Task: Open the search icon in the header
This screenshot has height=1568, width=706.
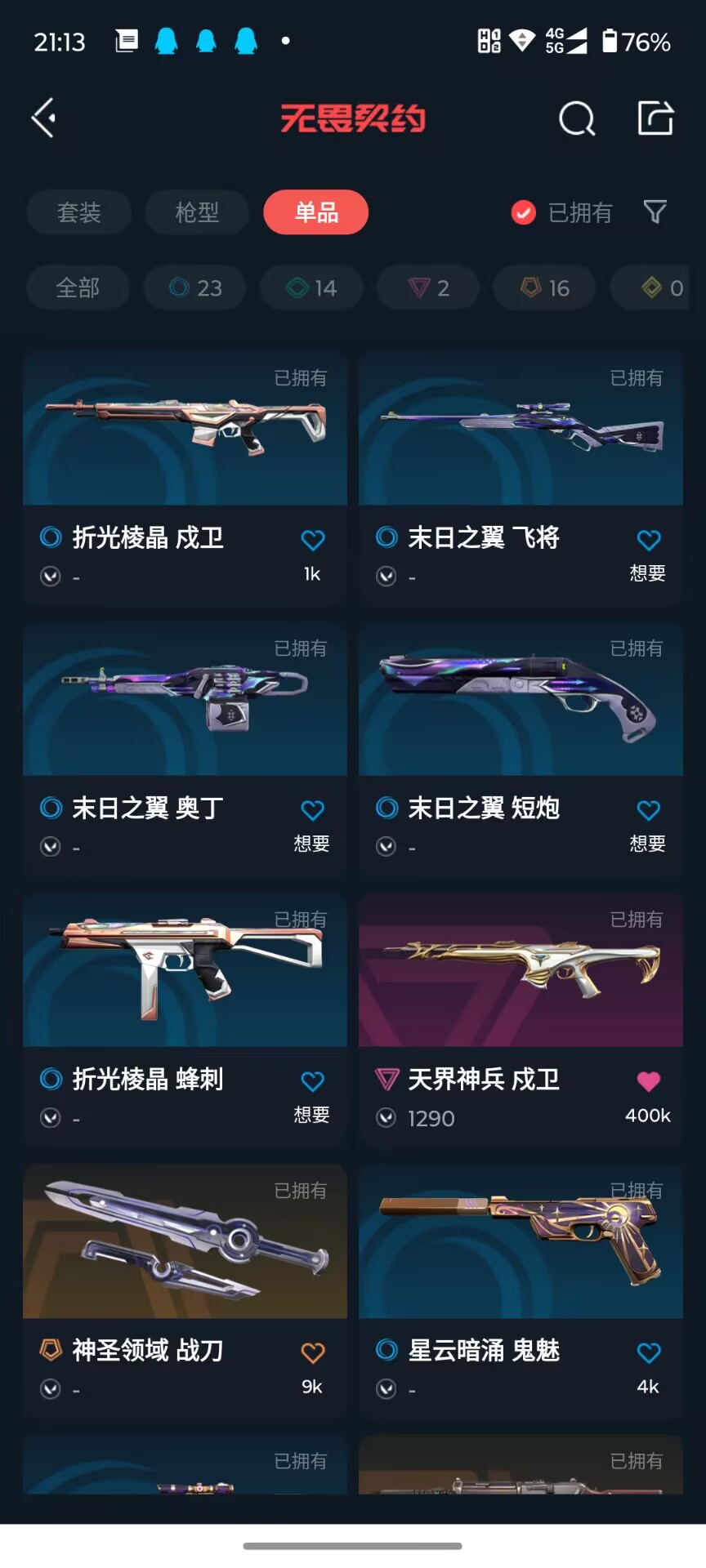Action: tap(577, 119)
